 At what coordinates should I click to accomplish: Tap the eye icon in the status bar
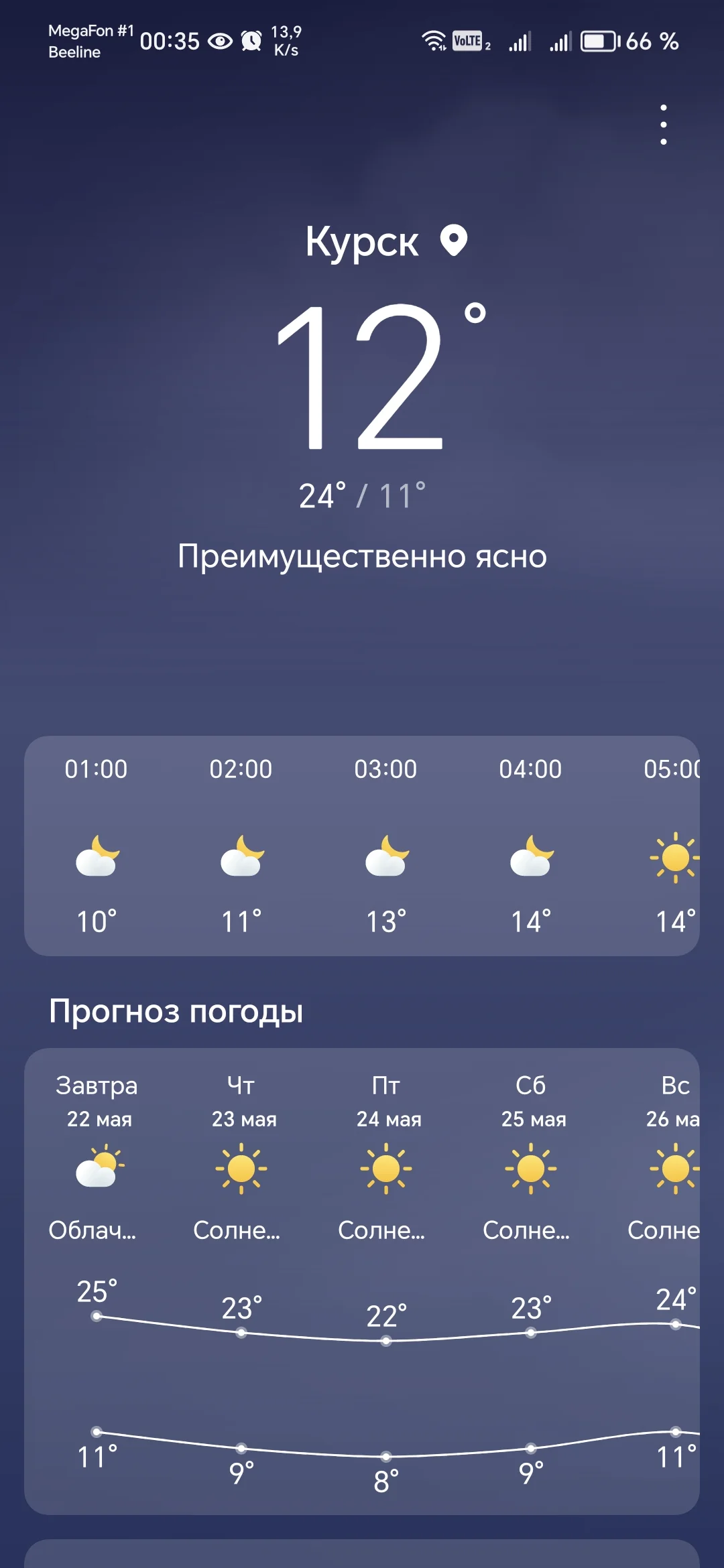click(x=221, y=41)
